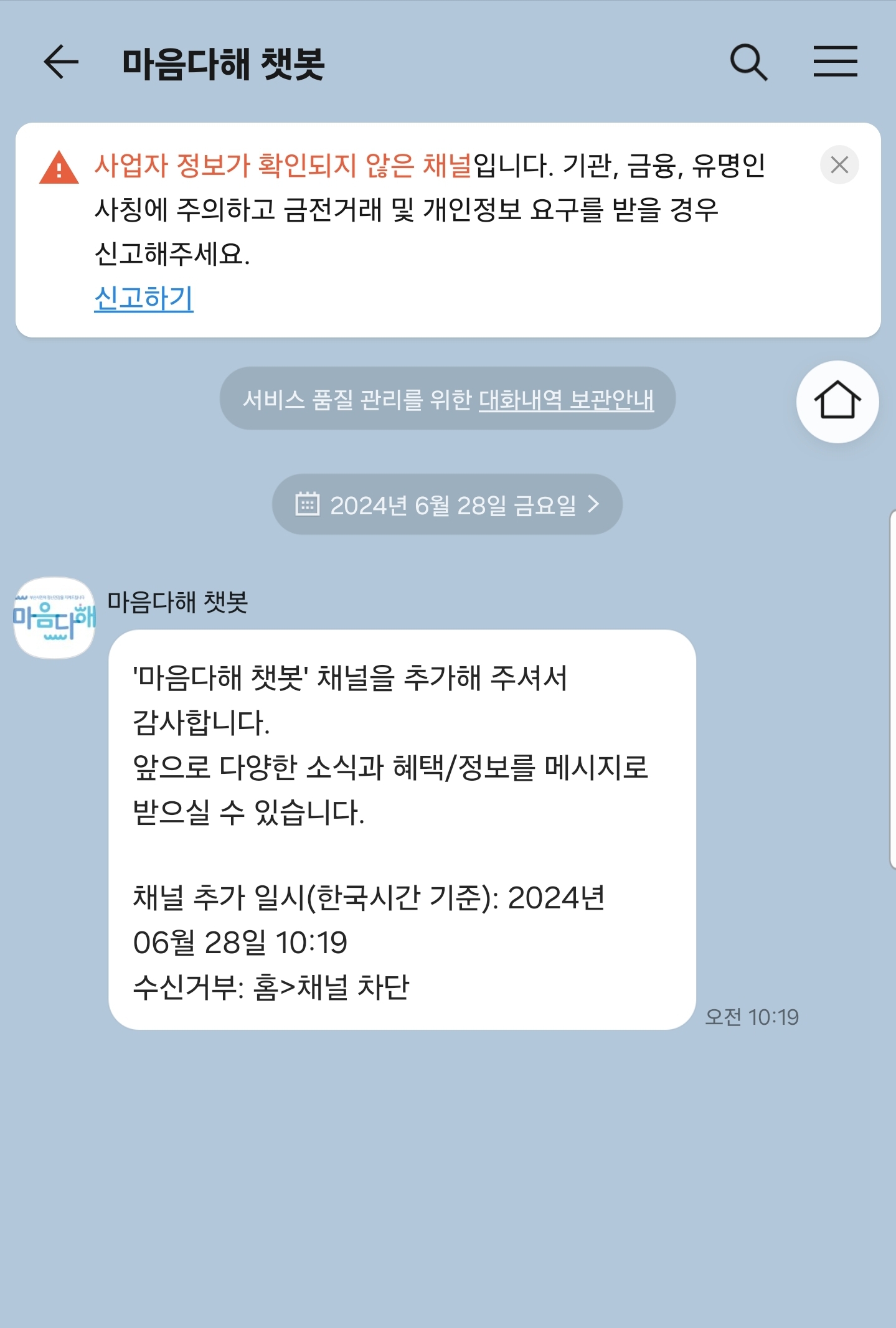Go back from 마음다해 챗봇 chat
The width and height of the screenshot is (896, 1328).
(61, 62)
